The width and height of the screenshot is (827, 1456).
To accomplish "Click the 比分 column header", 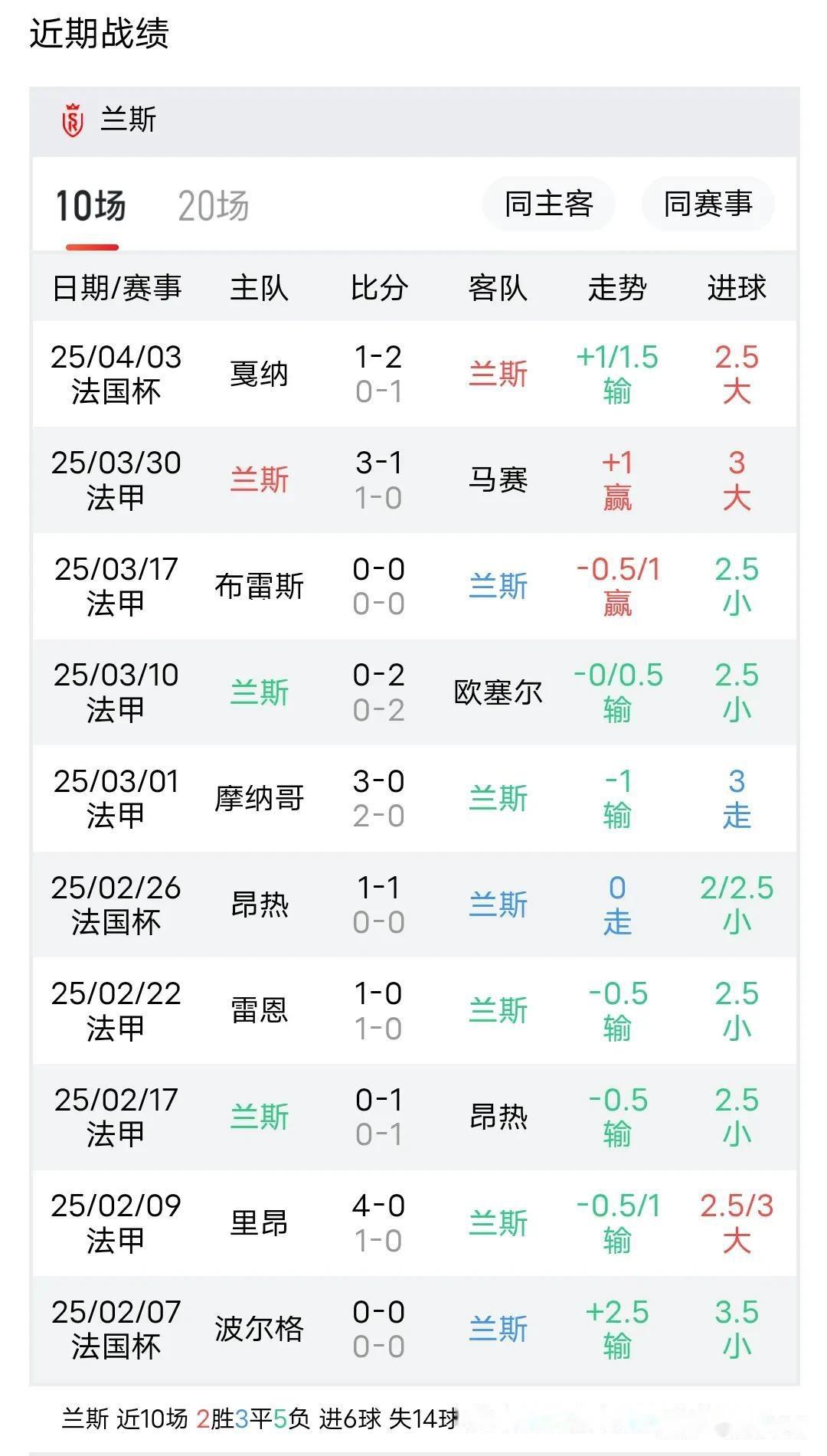I will (377, 288).
